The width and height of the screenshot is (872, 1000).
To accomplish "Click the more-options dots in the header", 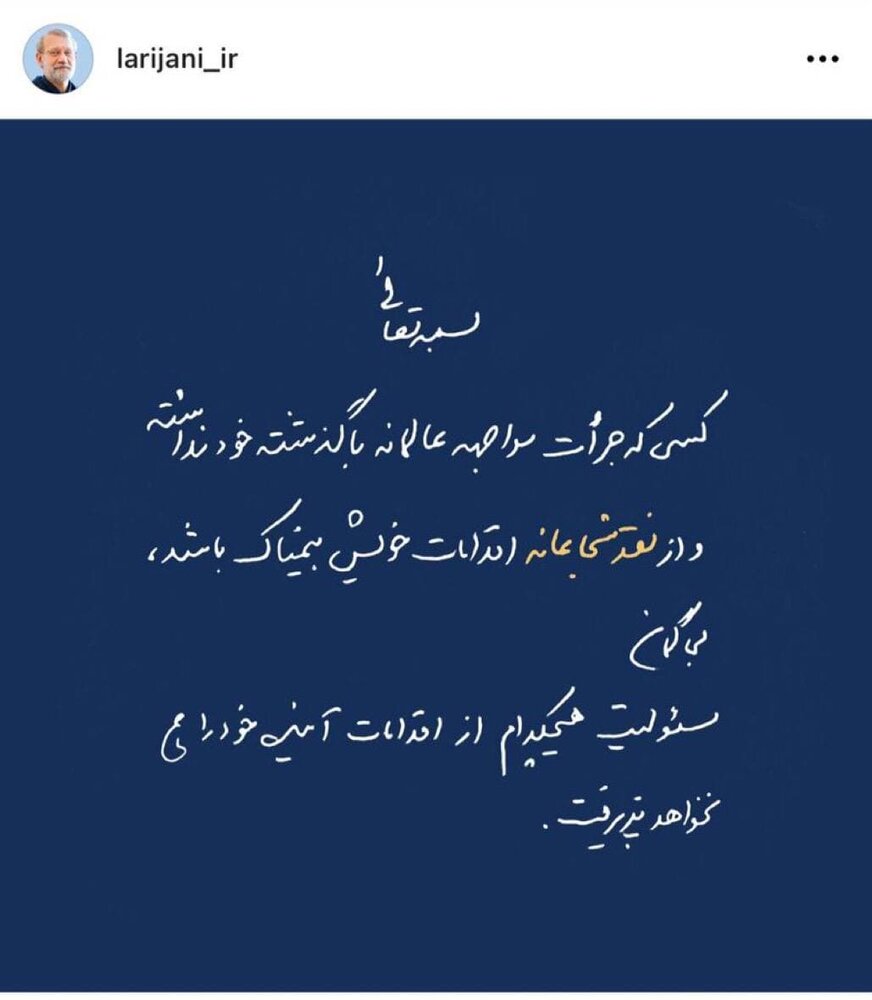I will 823,58.
